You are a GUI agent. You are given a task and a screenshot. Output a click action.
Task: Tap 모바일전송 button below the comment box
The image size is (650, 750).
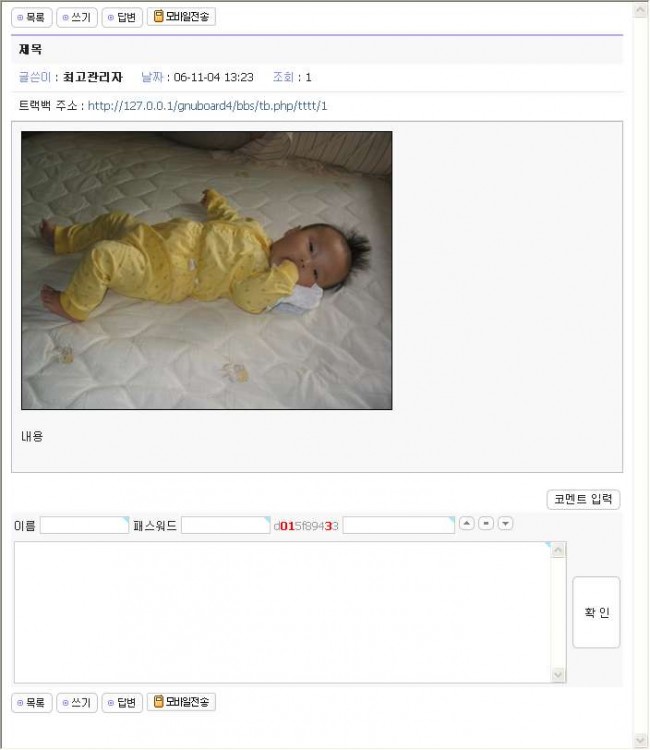click(x=181, y=702)
